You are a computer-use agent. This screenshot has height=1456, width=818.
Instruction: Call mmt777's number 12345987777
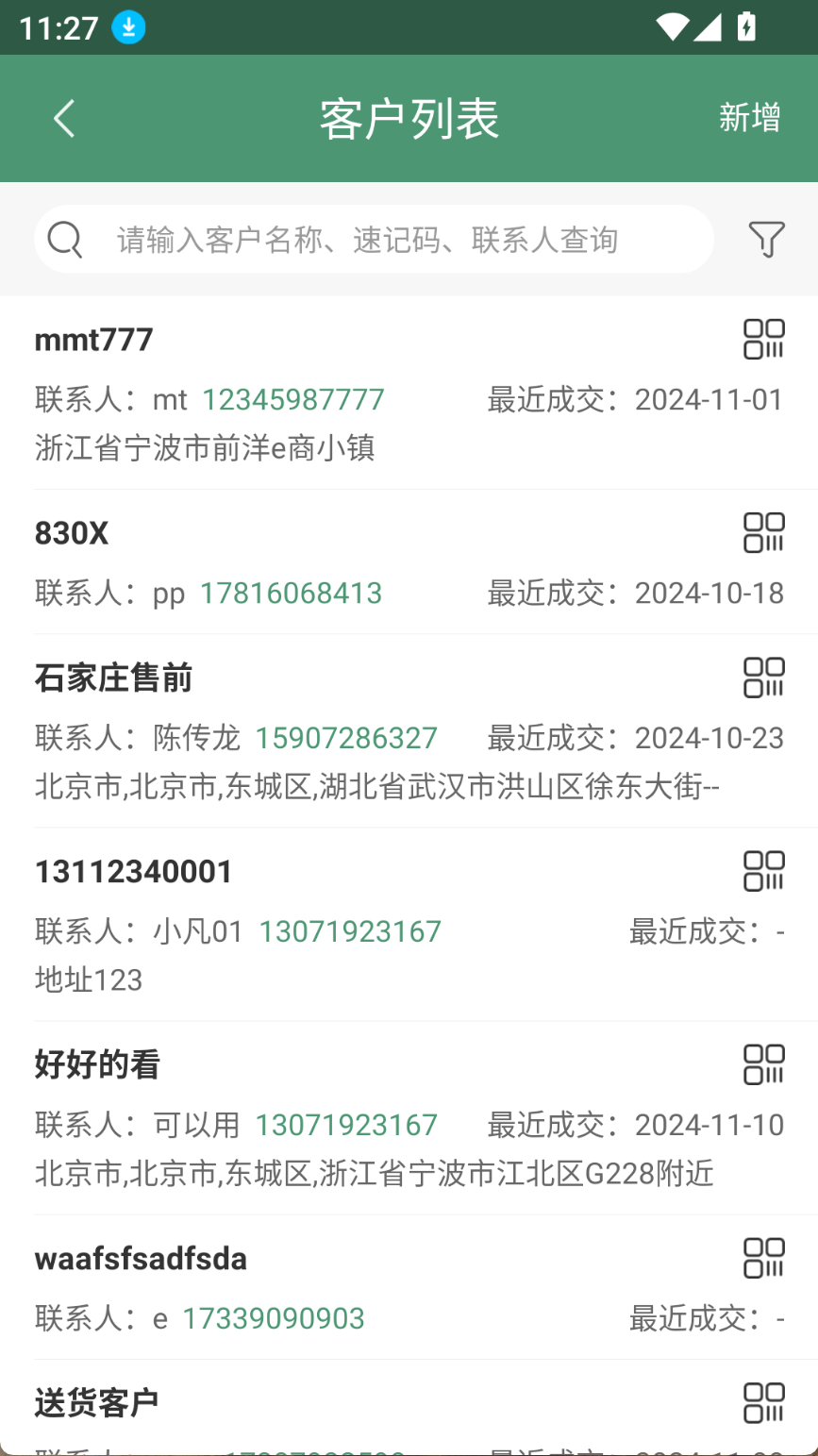(x=293, y=399)
